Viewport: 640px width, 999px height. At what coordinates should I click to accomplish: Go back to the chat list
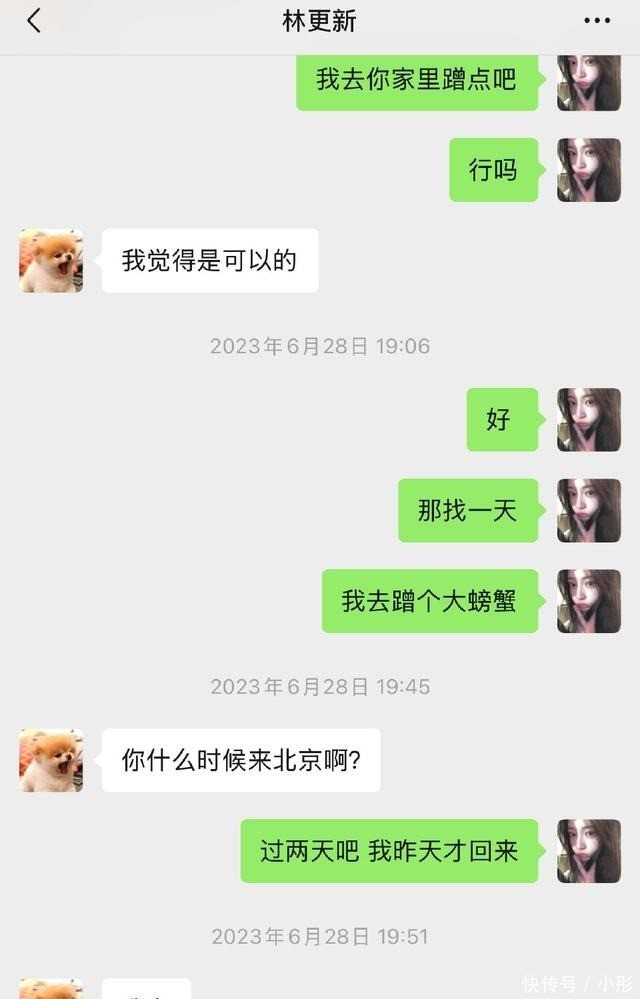pos(34,21)
